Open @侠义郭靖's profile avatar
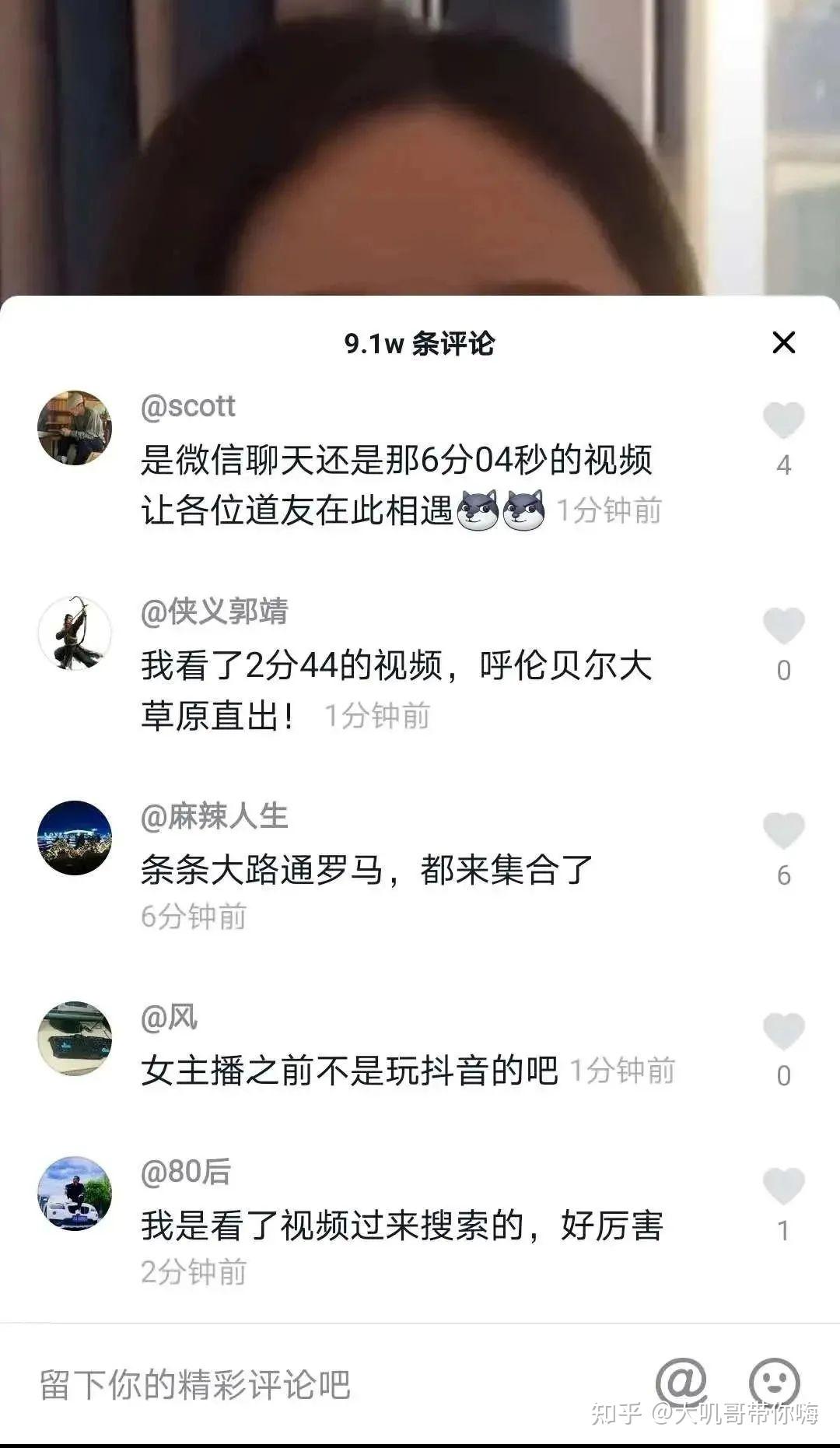 (75, 633)
